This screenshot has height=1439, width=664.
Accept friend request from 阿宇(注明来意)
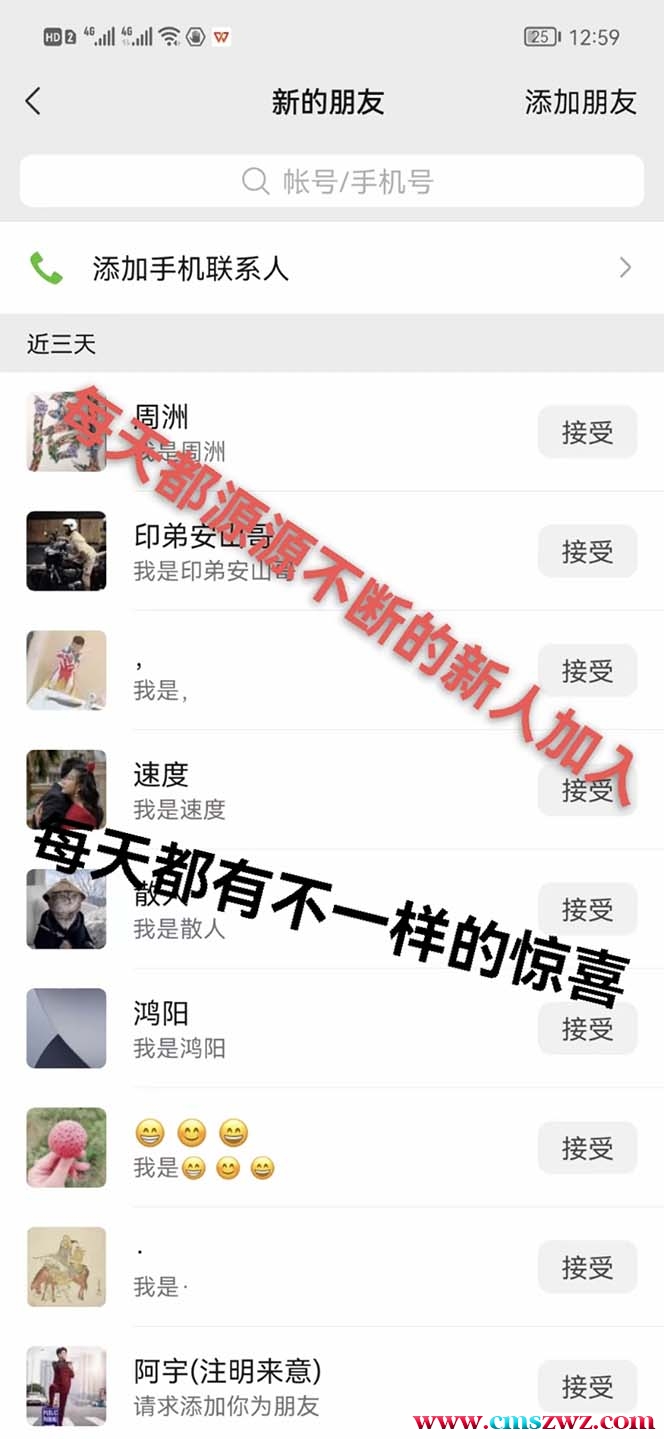click(x=587, y=1386)
